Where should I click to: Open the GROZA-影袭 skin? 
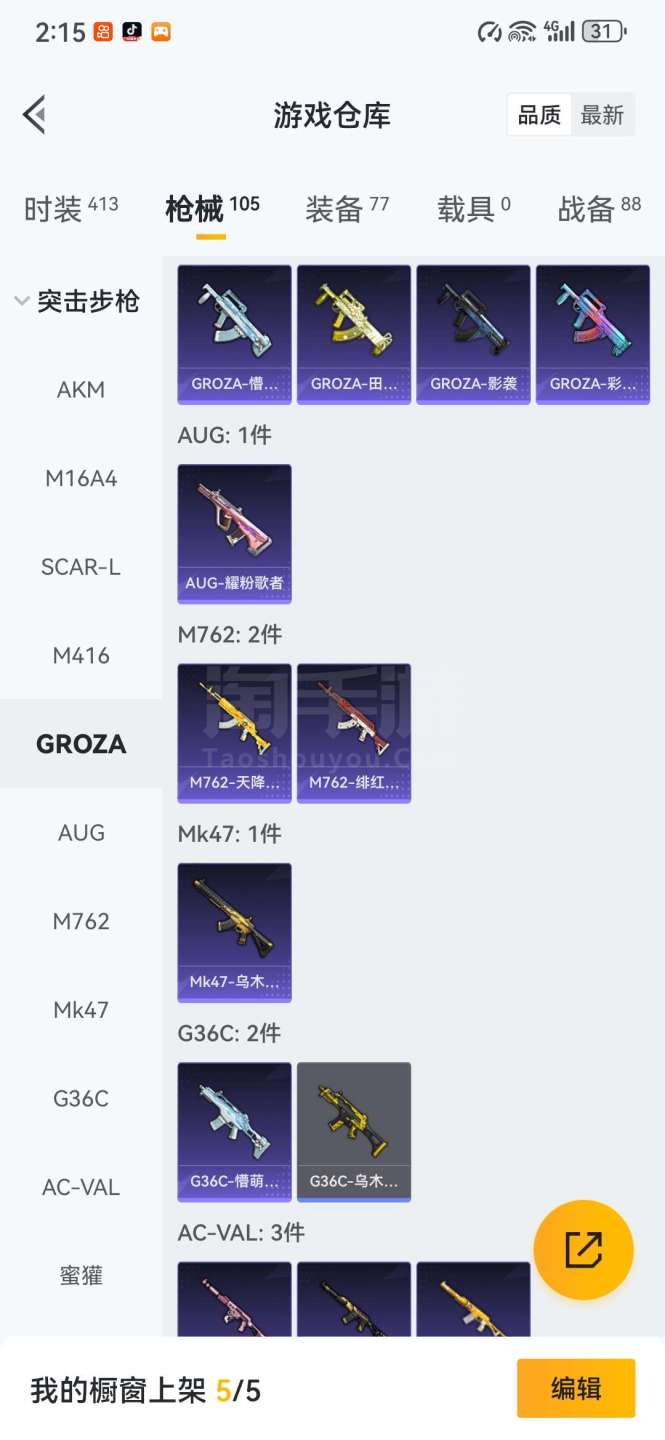(473, 334)
